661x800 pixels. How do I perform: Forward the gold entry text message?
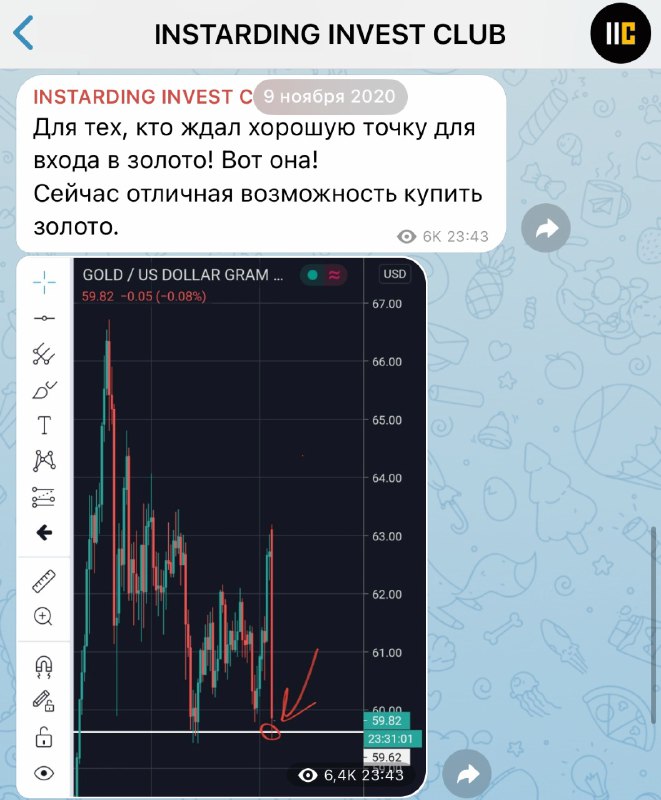(x=547, y=230)
